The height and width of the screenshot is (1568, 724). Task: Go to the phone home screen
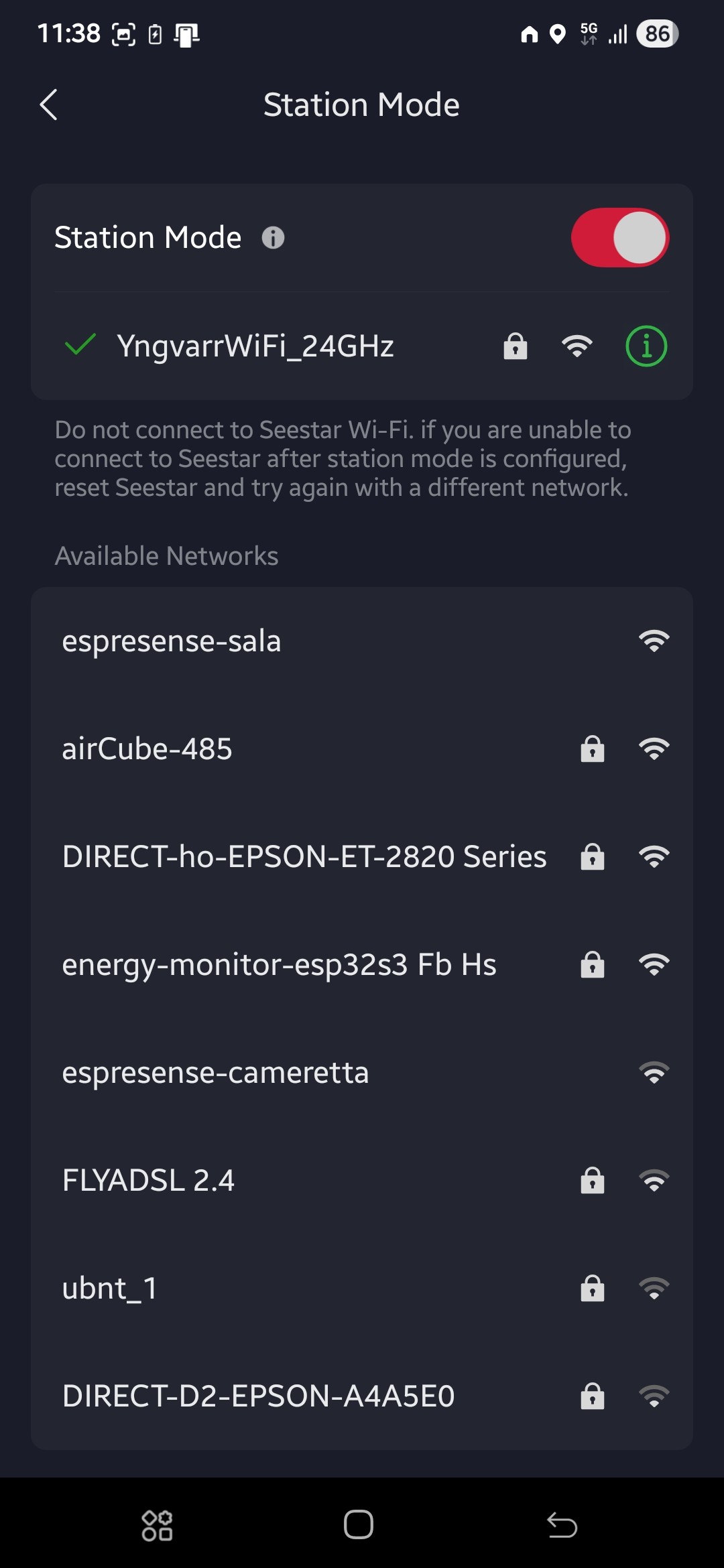click(x=359, y=1525)
